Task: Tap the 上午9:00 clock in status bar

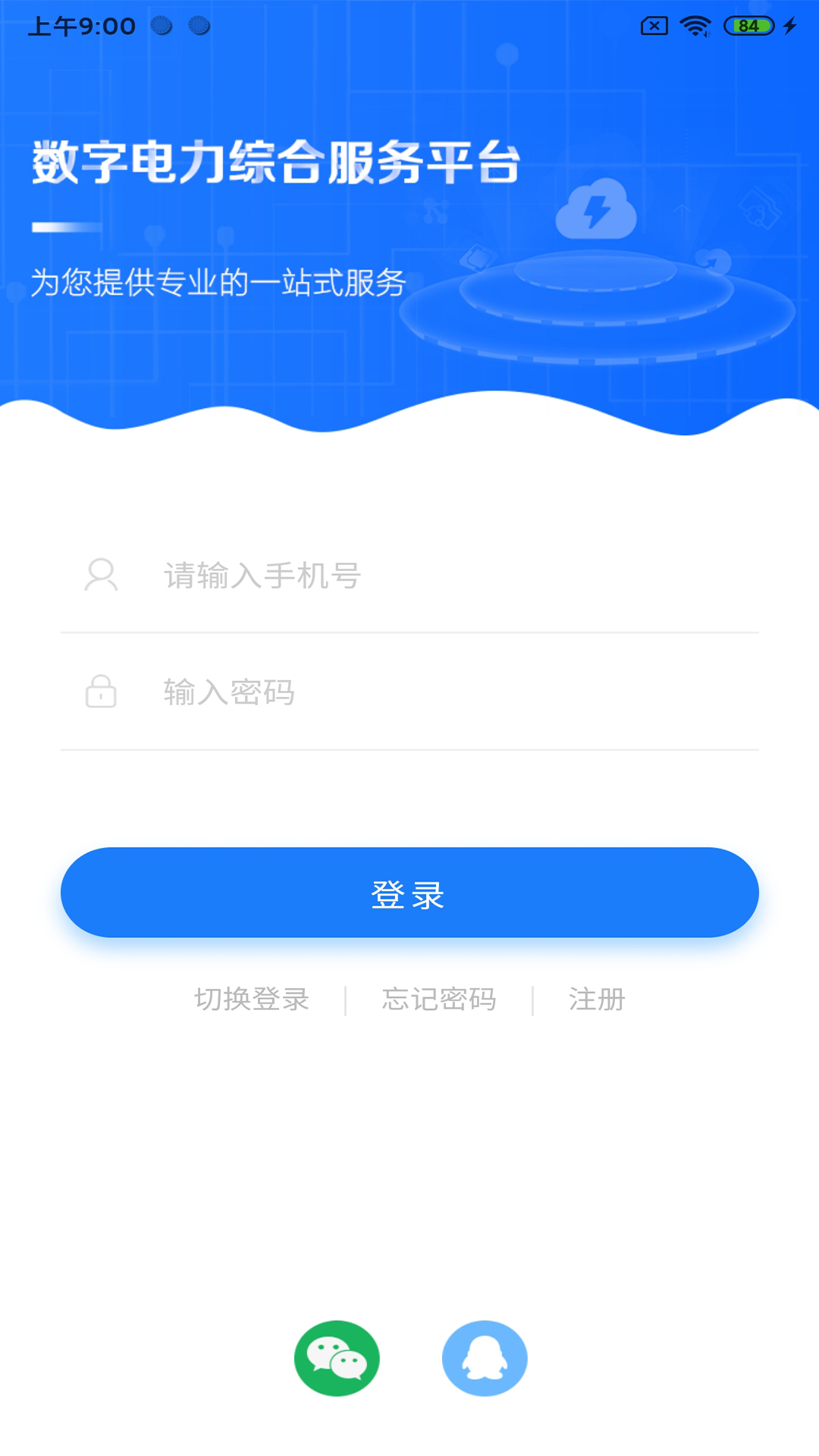Action: 79,24
